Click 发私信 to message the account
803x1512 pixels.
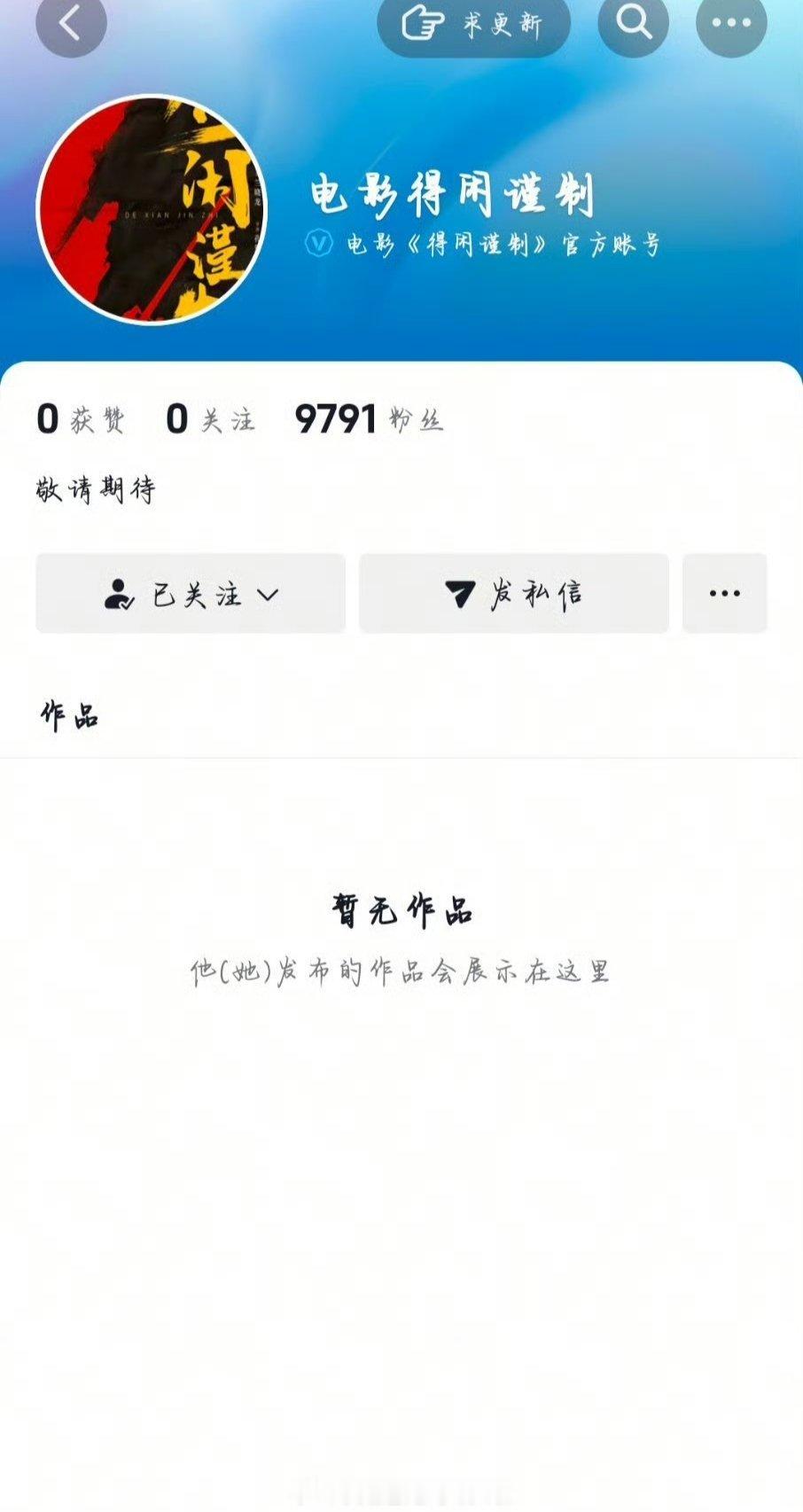tap(514, 592)
